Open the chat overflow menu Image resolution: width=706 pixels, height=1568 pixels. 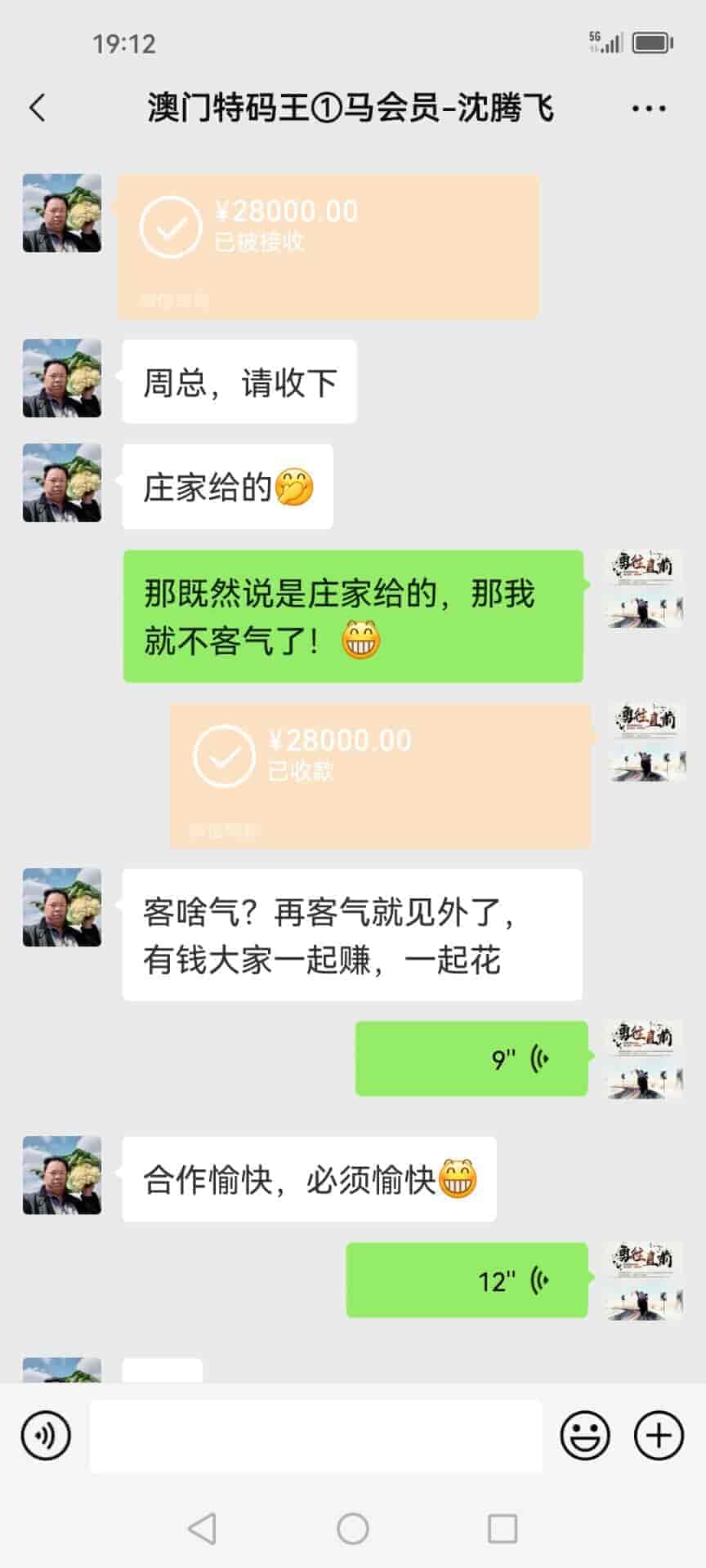[649, 108]
